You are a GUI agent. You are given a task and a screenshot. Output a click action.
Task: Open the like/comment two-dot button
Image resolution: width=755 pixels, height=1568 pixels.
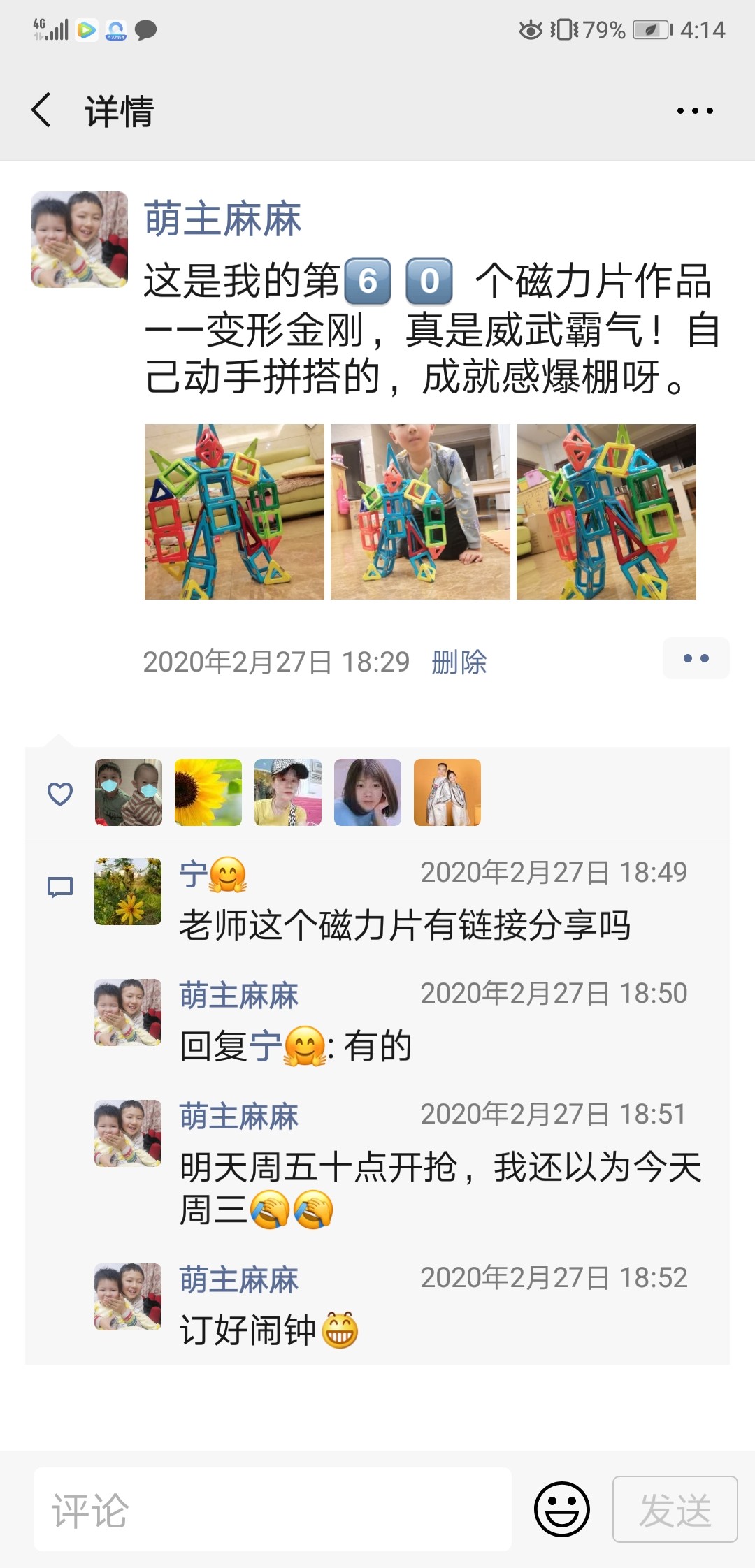tap(696, 658)
